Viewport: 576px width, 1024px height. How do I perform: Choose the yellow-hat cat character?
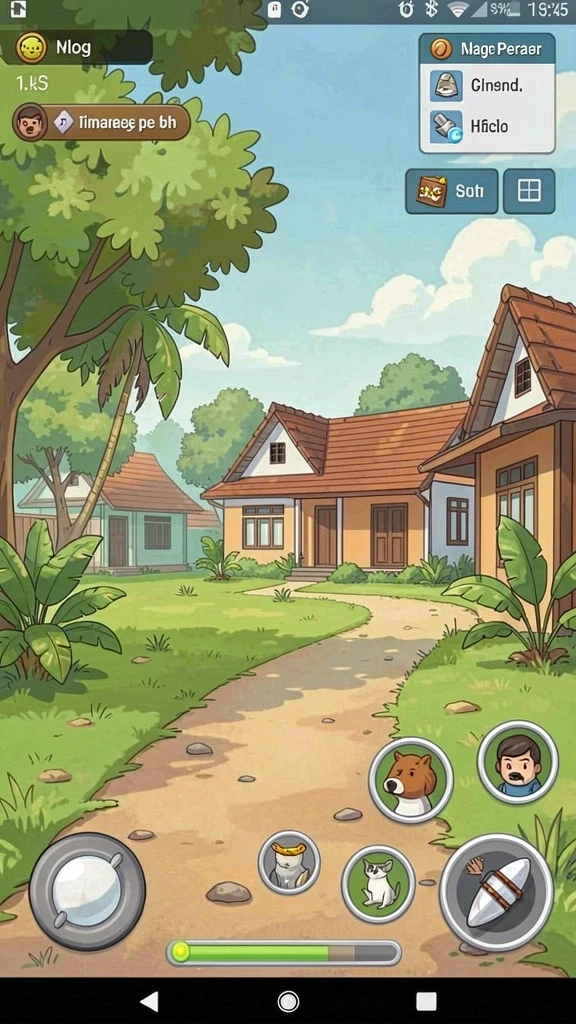[x=289, y=862]
